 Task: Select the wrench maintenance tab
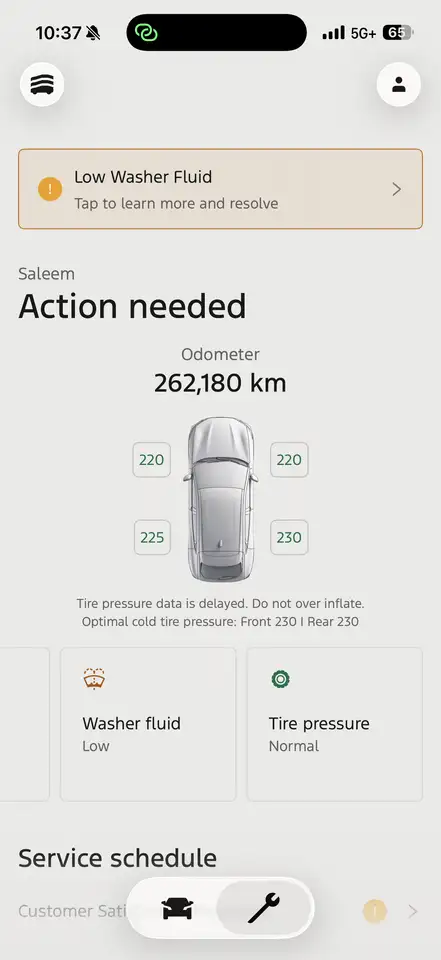coord(263,908)
